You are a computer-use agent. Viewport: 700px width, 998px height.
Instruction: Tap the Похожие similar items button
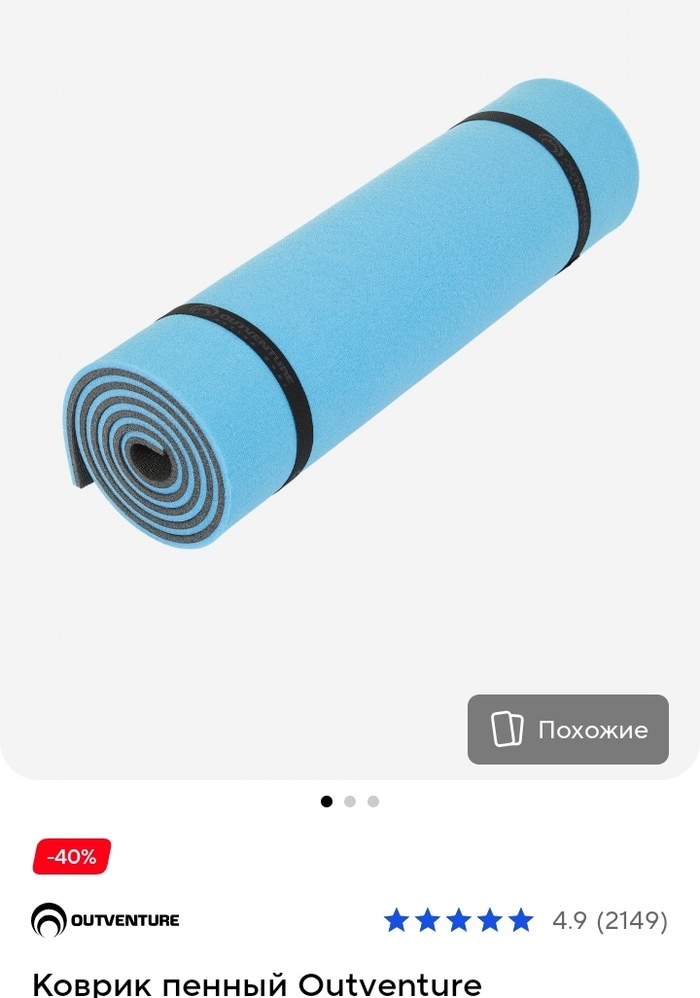point(568,730)
